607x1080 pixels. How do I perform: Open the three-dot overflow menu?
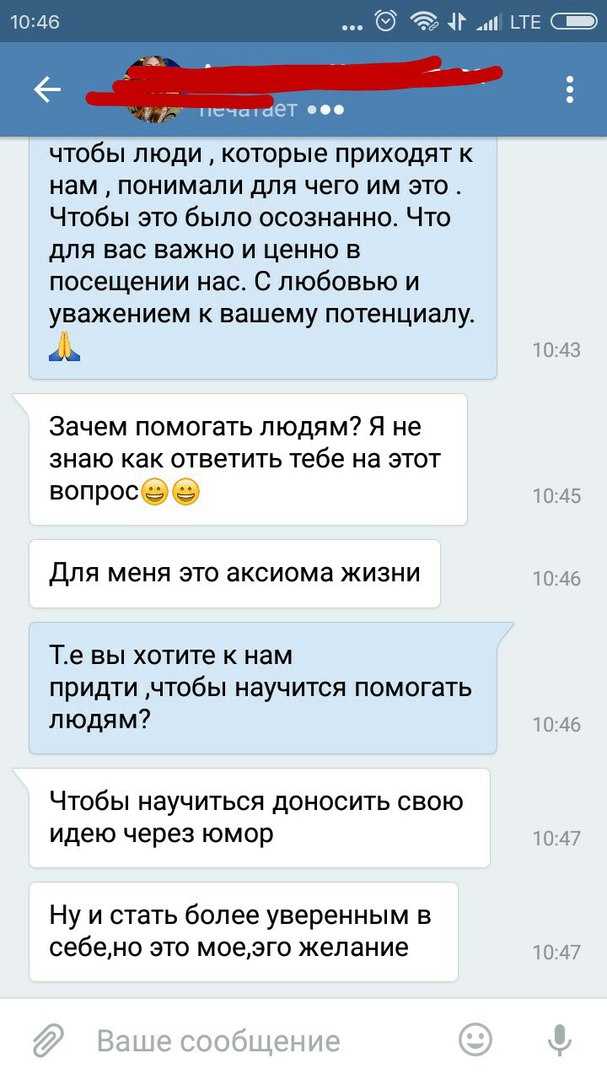(569, 90)
